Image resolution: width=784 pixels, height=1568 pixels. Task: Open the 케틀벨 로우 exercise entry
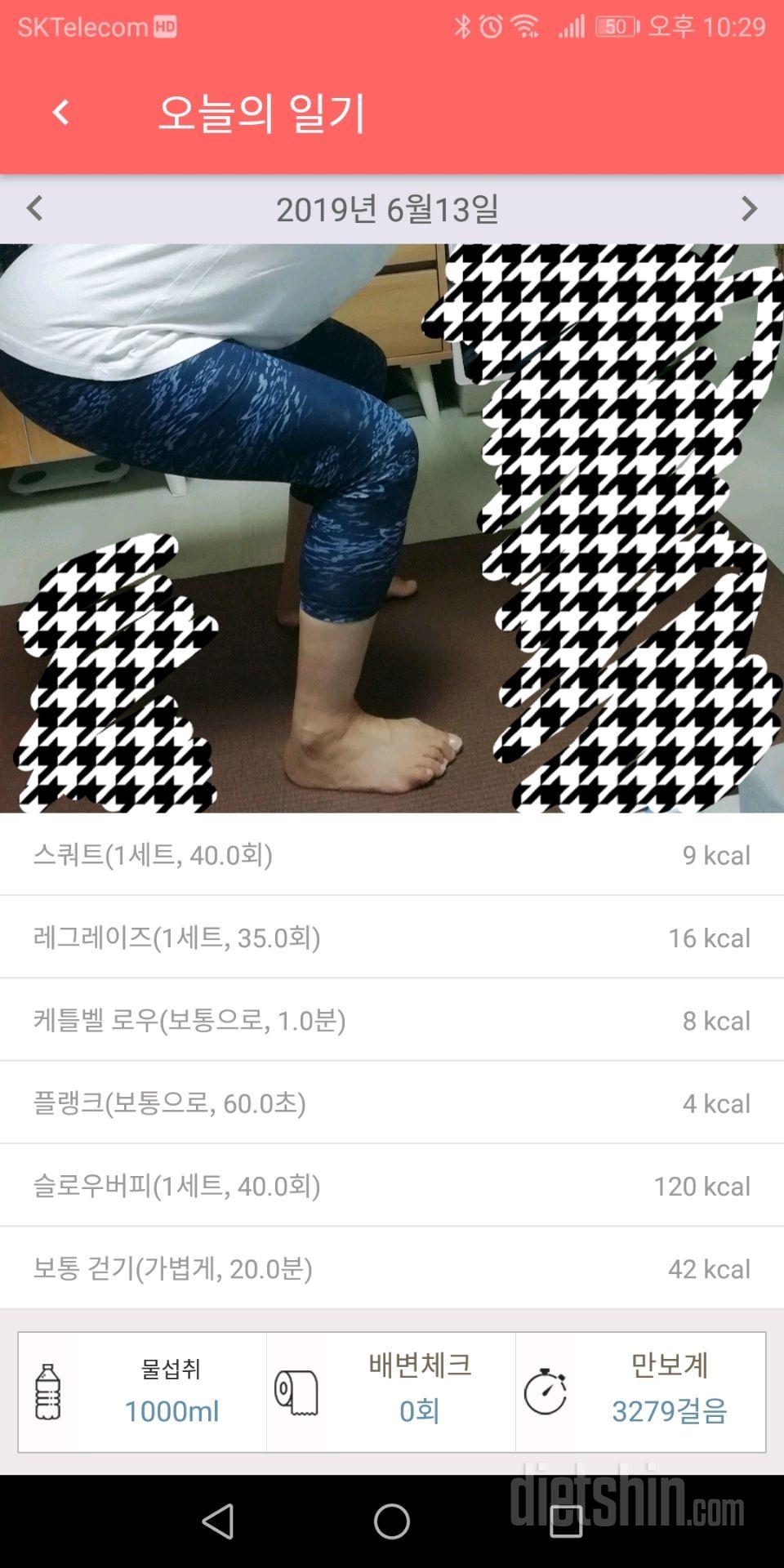tap(392, 1021)
